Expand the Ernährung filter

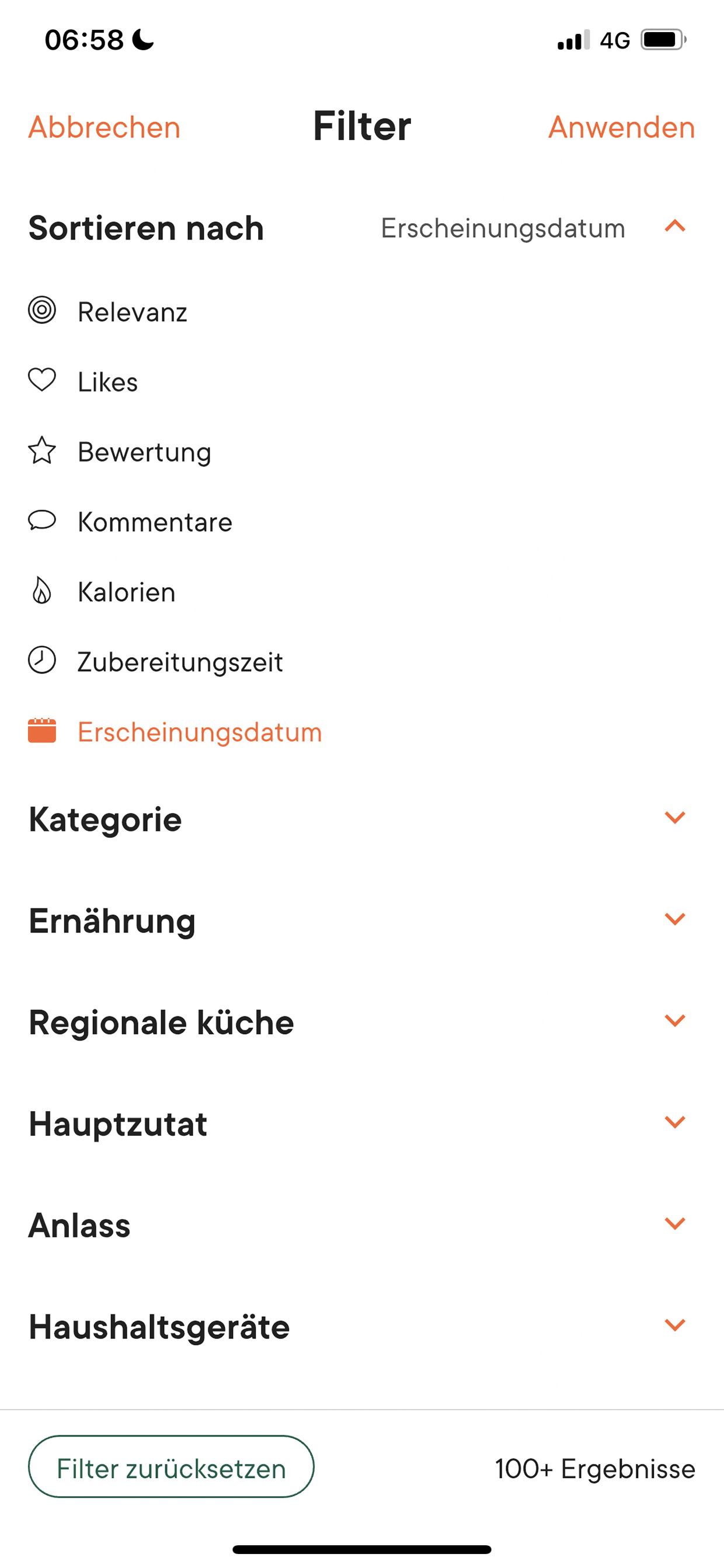[x=361, y=920]
